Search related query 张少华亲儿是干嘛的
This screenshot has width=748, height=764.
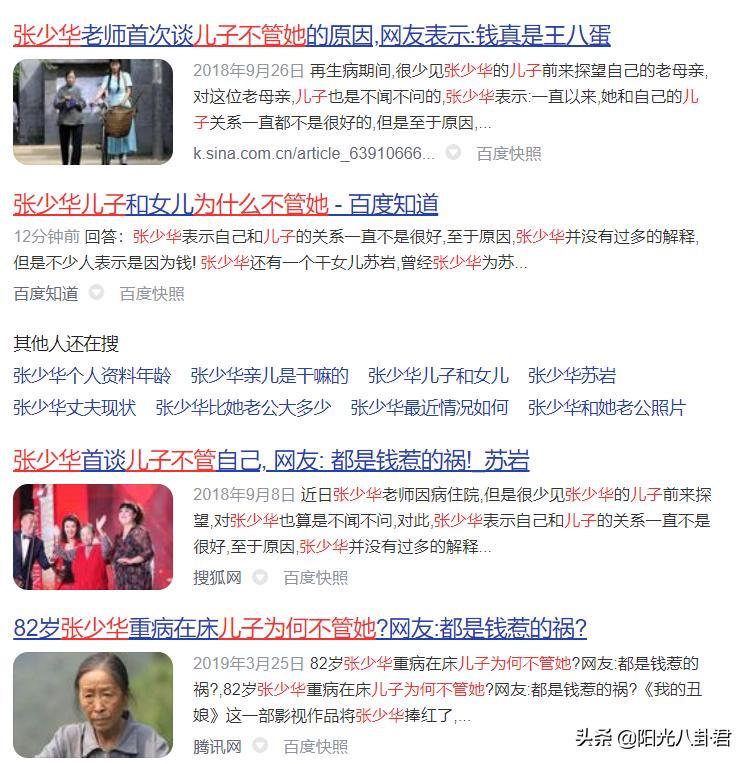click(269, 376)
